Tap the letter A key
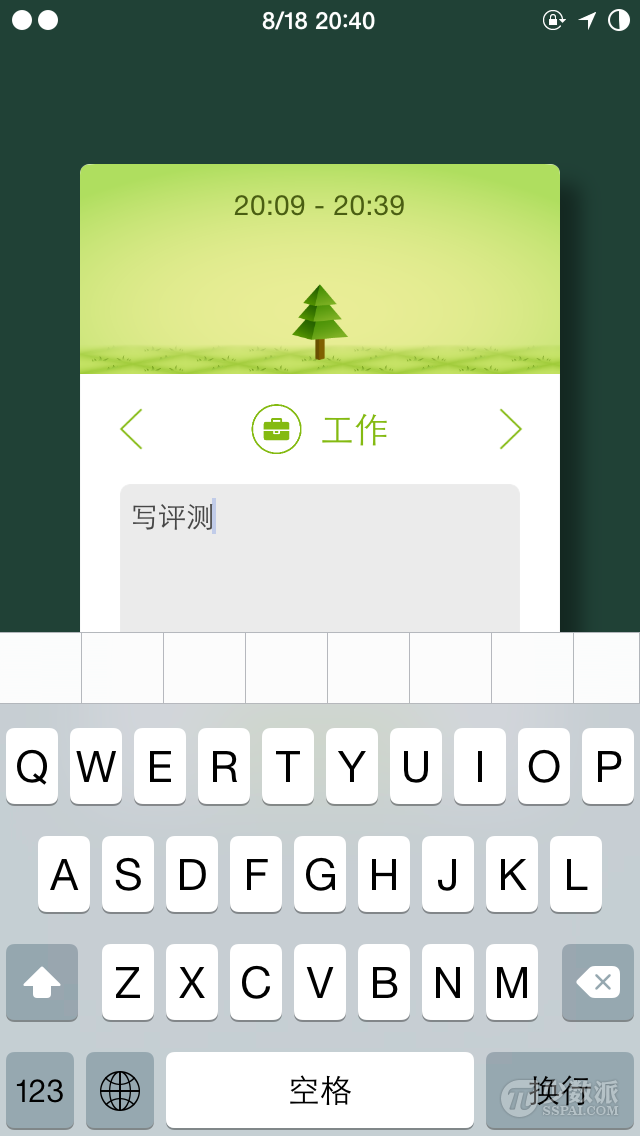 pyautogui.click(x=64, y=874)
